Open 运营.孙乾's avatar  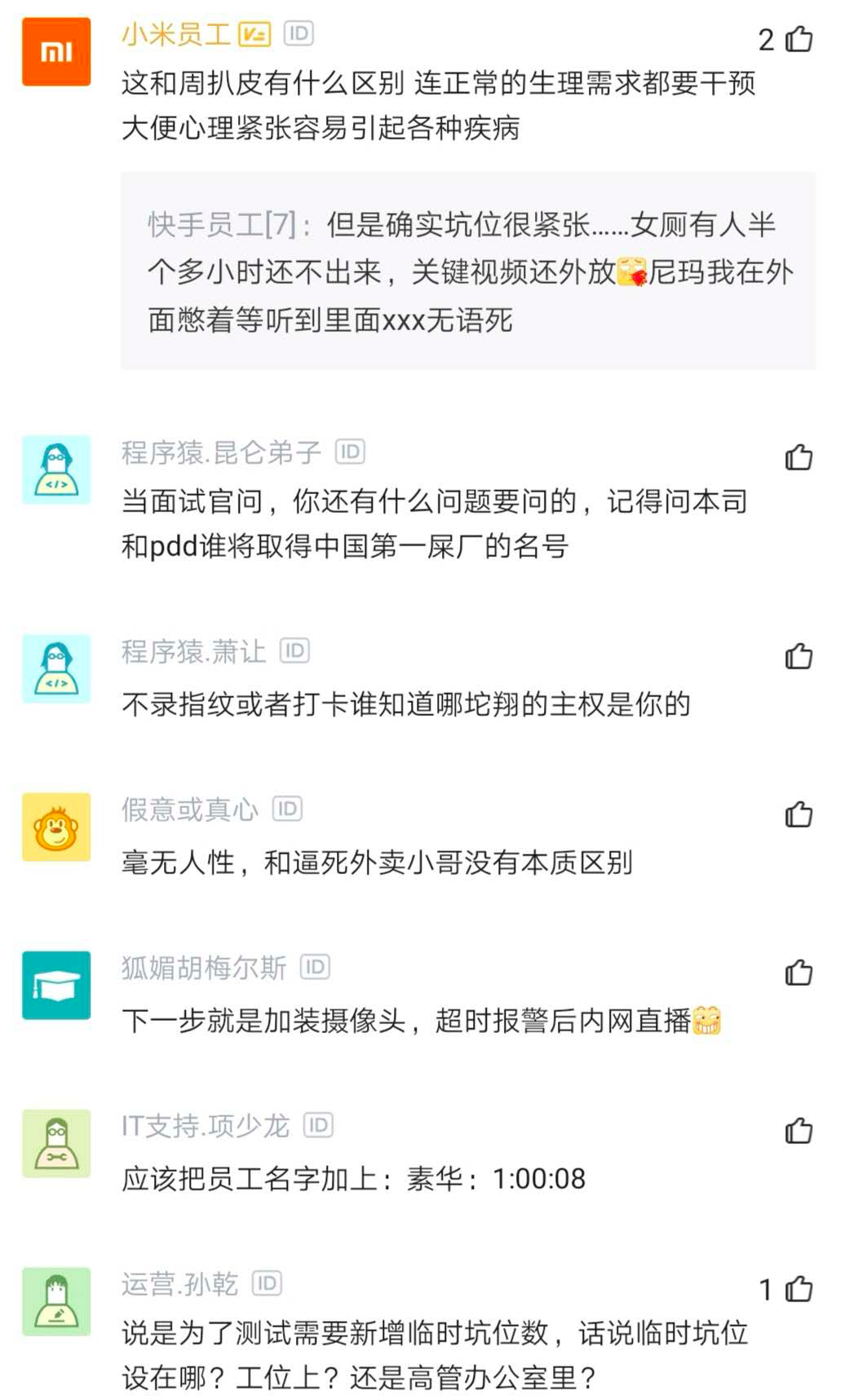click(56, 1301)
